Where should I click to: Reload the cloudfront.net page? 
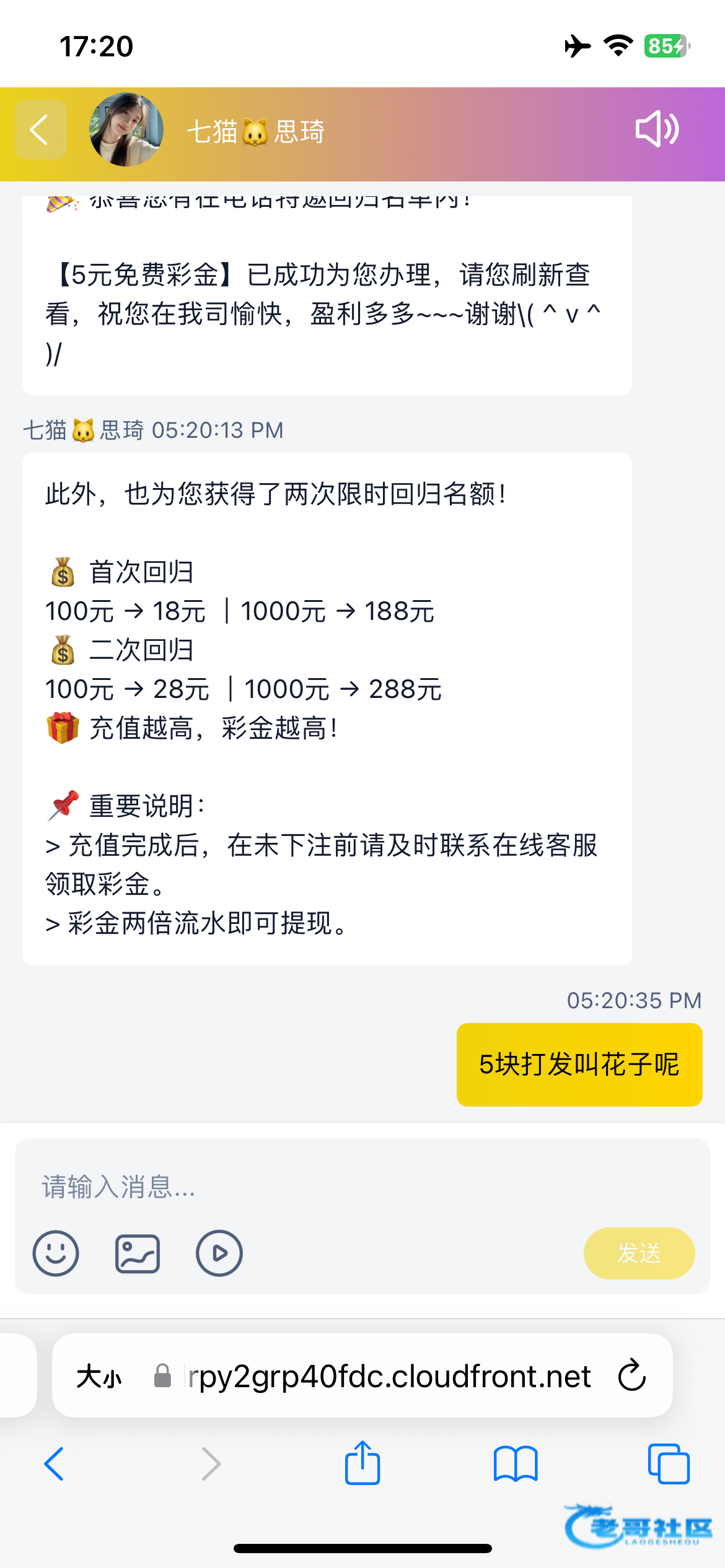point(632,1376)
